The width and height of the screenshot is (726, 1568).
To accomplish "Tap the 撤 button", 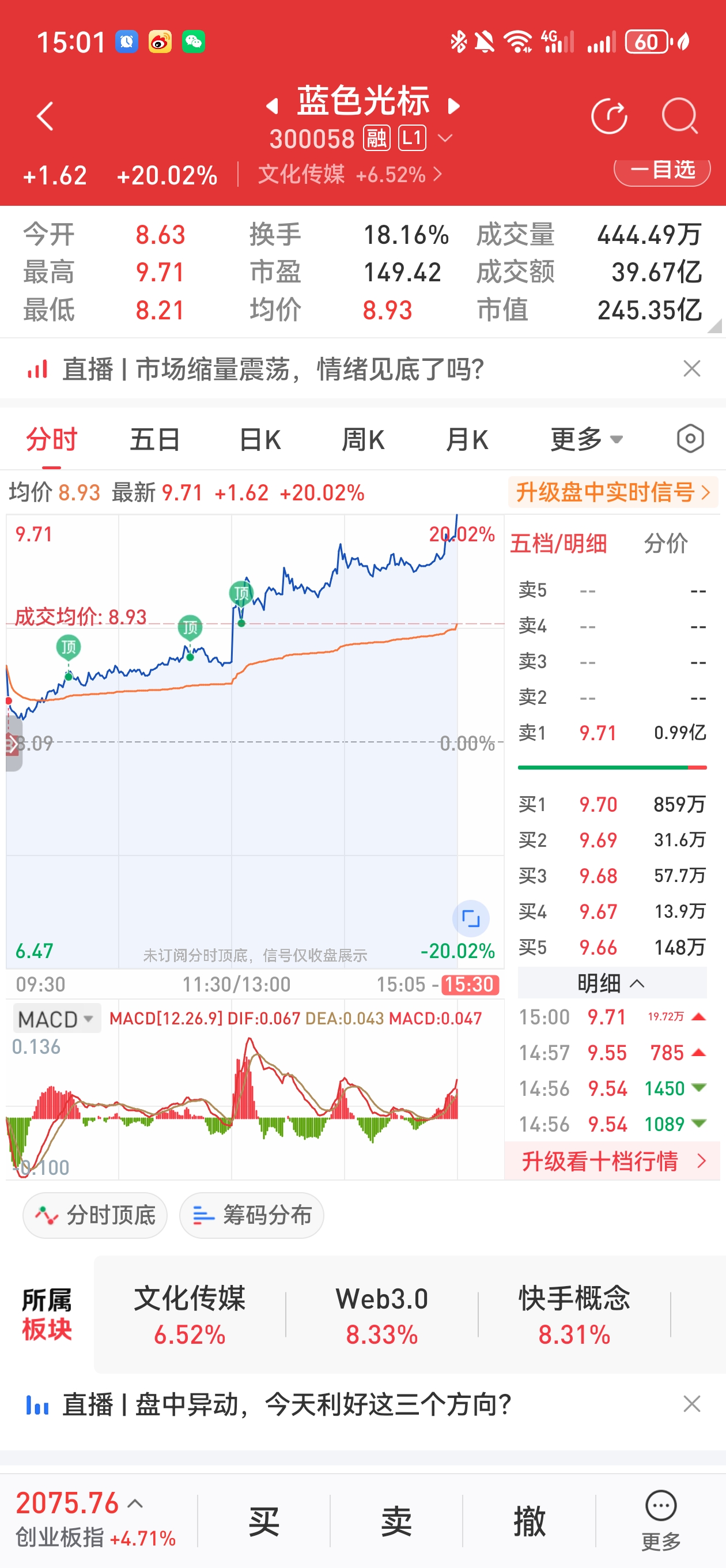I will [x=529, y=1521].
